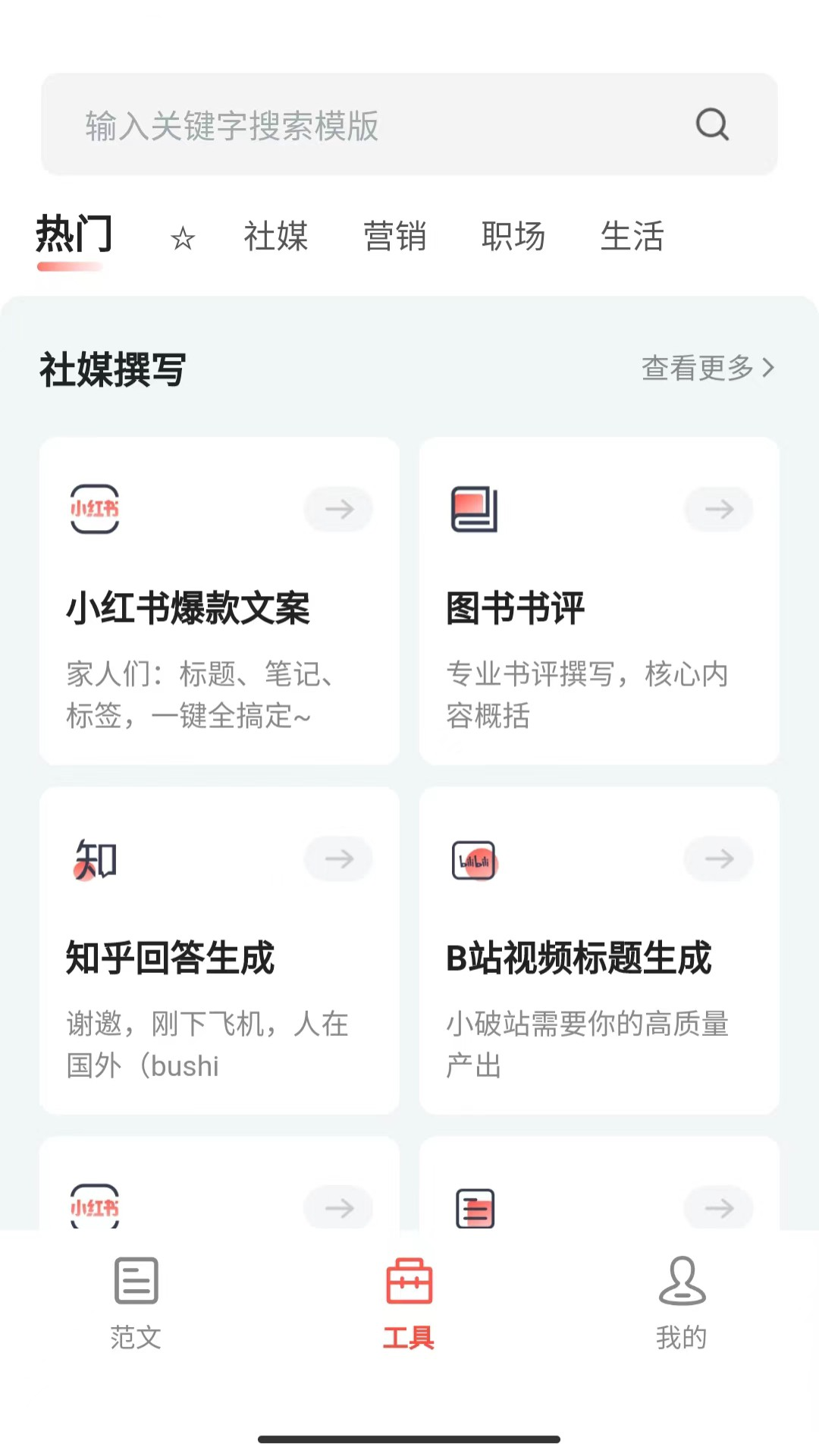Tap the partial 小红书 icon at the bottom
Screen dimensions: 819x1456
[94, 1208]
